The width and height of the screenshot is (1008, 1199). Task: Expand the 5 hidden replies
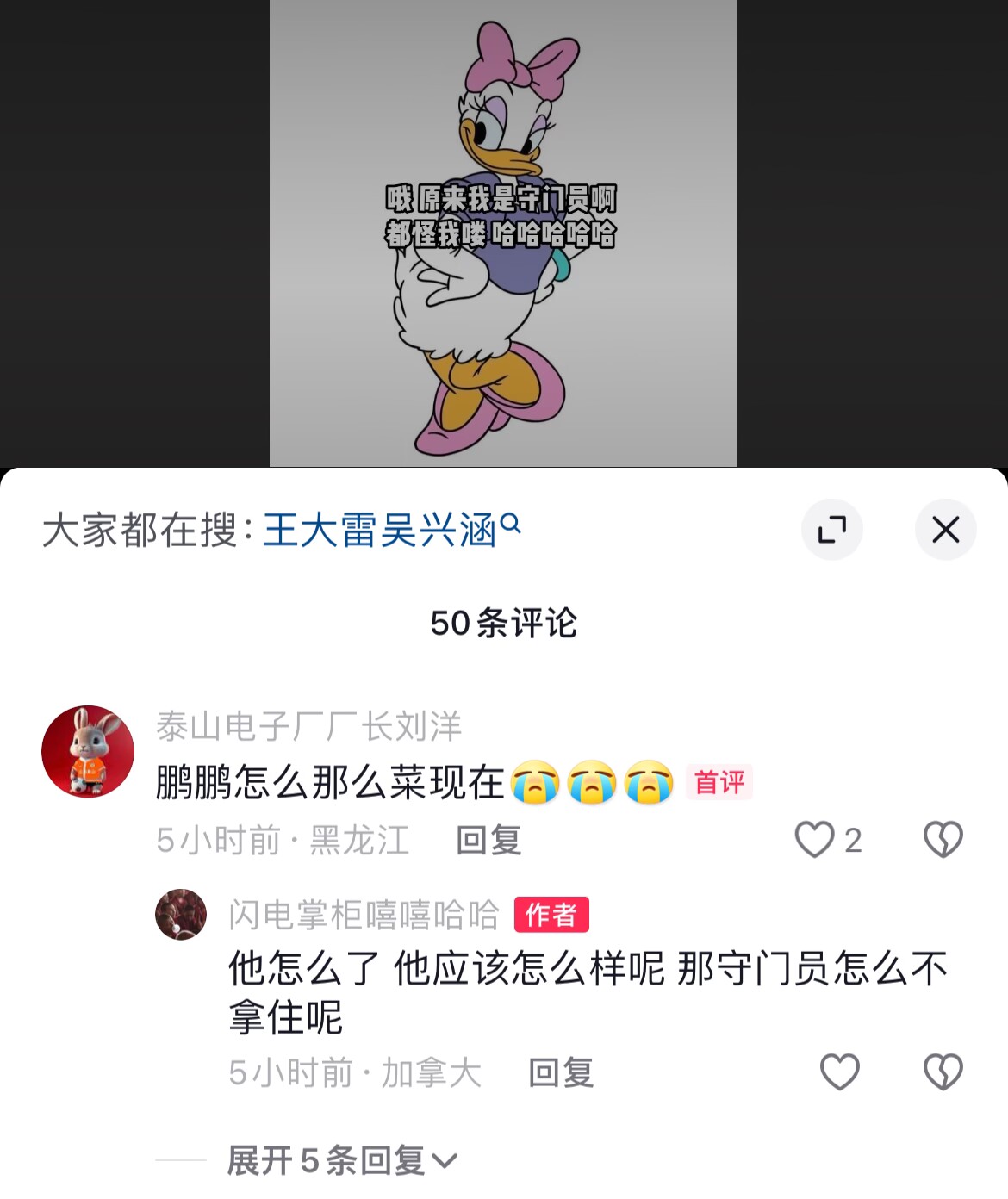tap(341, 1160)
